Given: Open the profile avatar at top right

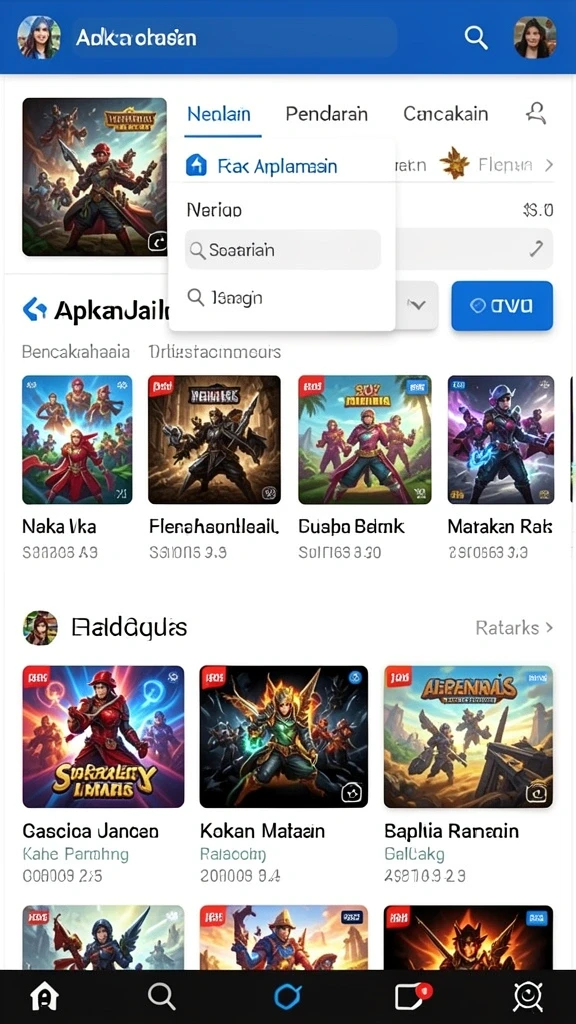Looking at the screenshot, I should pos(535,37).
